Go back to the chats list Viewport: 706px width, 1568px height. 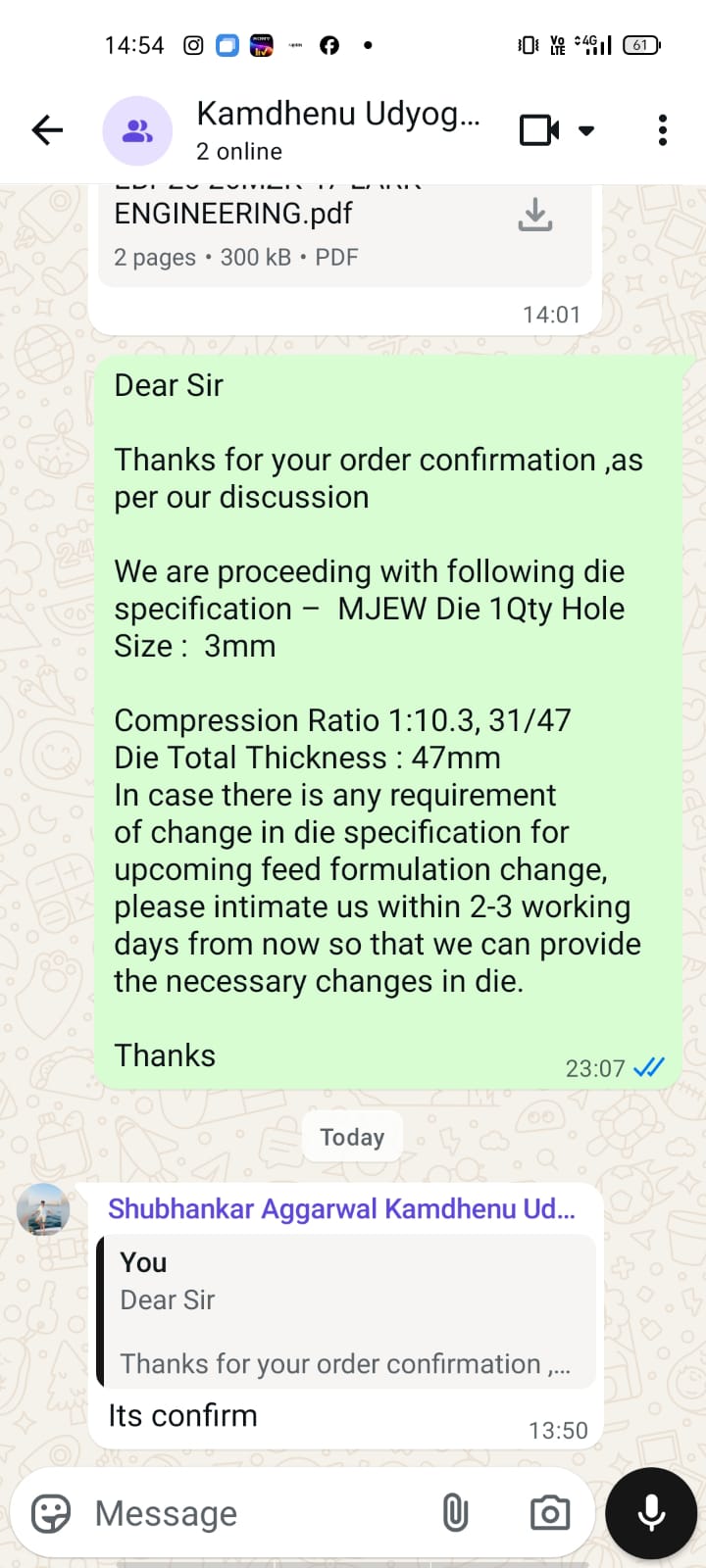[x=46, y=130]
